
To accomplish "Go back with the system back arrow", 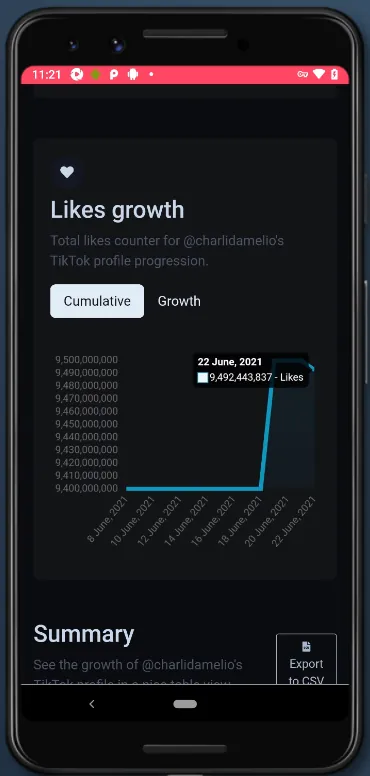I will coord(92,704).
